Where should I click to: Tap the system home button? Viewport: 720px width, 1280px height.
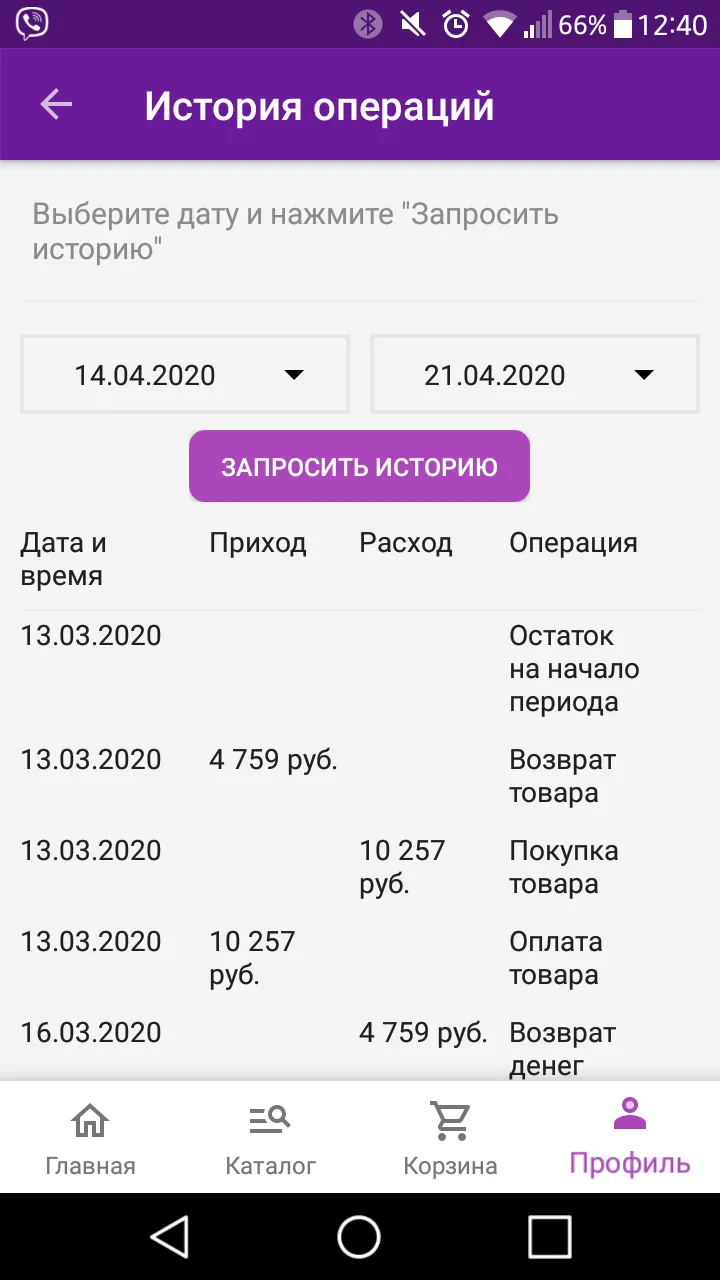(359, 1236)
